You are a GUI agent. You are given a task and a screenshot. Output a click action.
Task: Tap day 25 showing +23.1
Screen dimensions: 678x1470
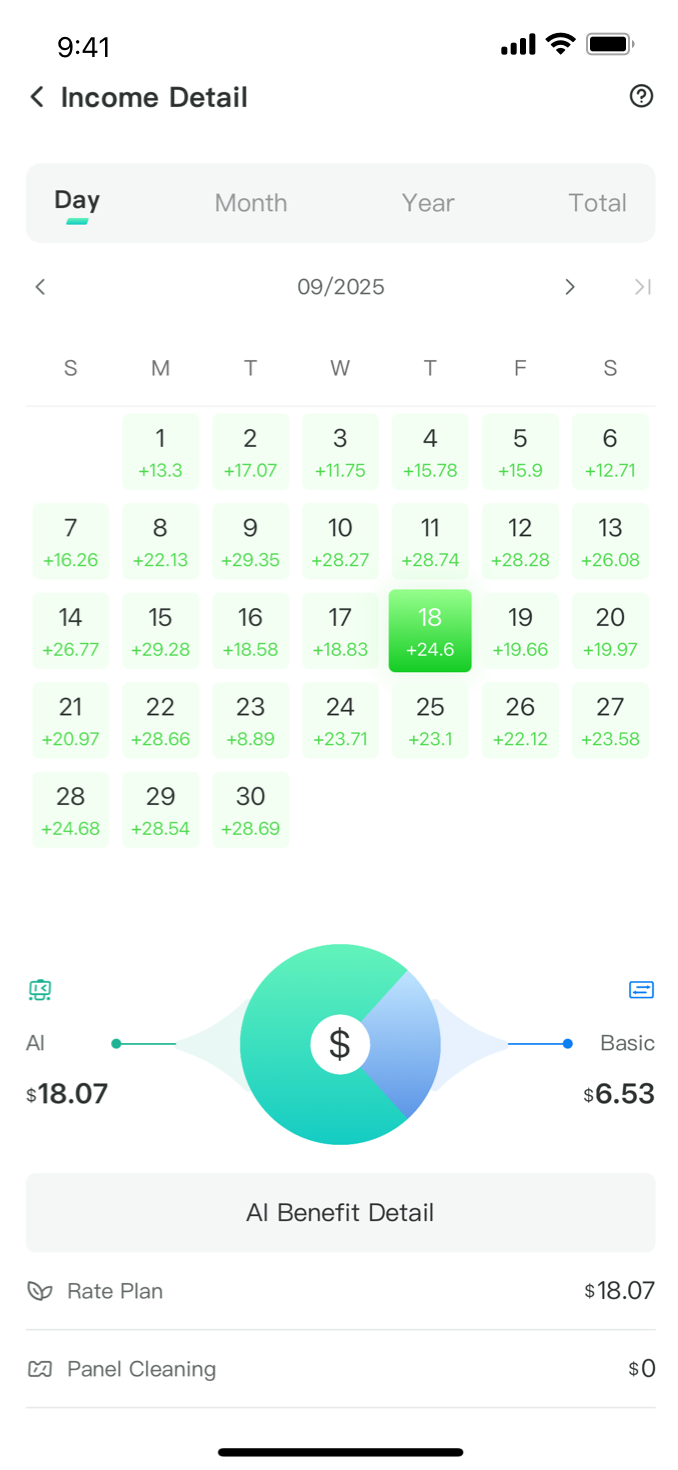430,721
